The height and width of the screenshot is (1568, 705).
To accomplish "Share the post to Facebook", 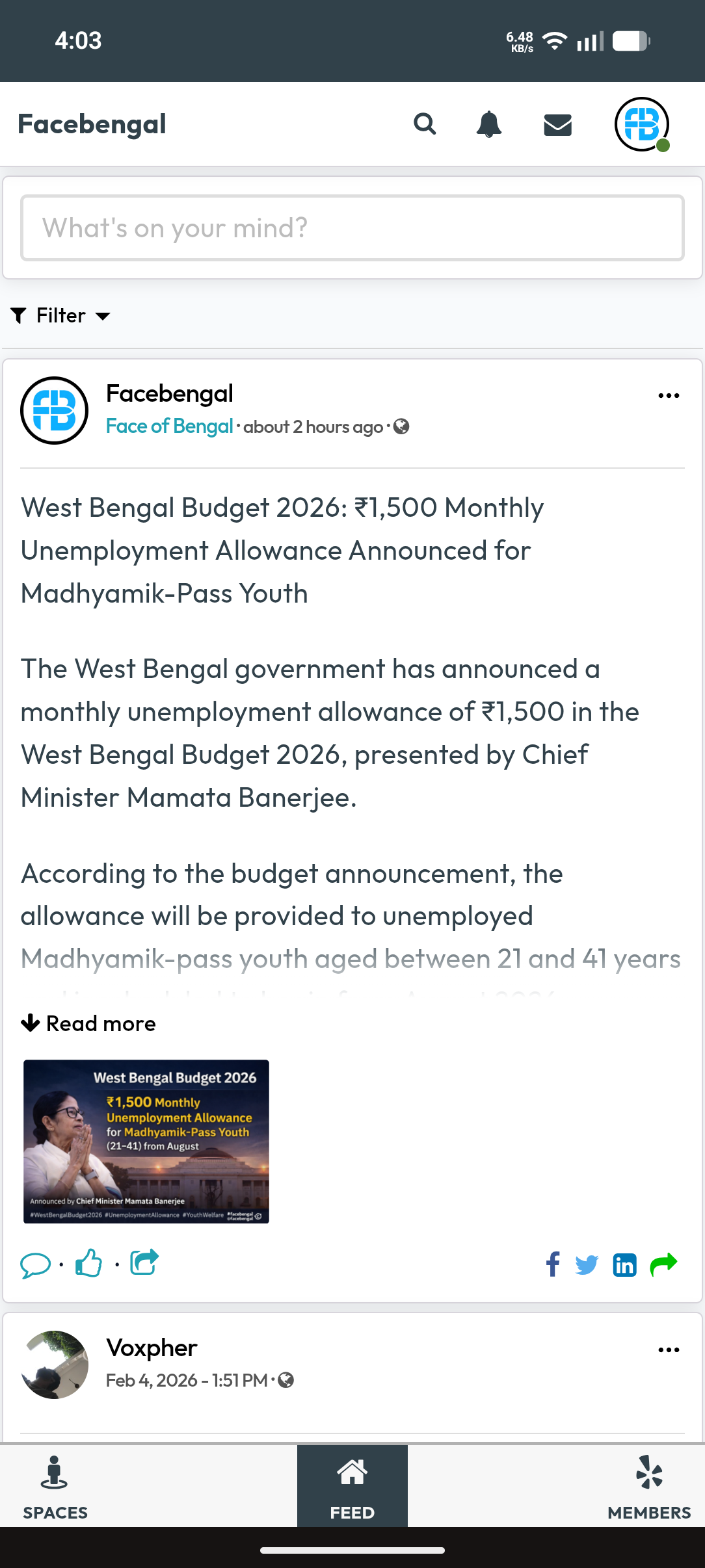I will (x=552, y=1264).
